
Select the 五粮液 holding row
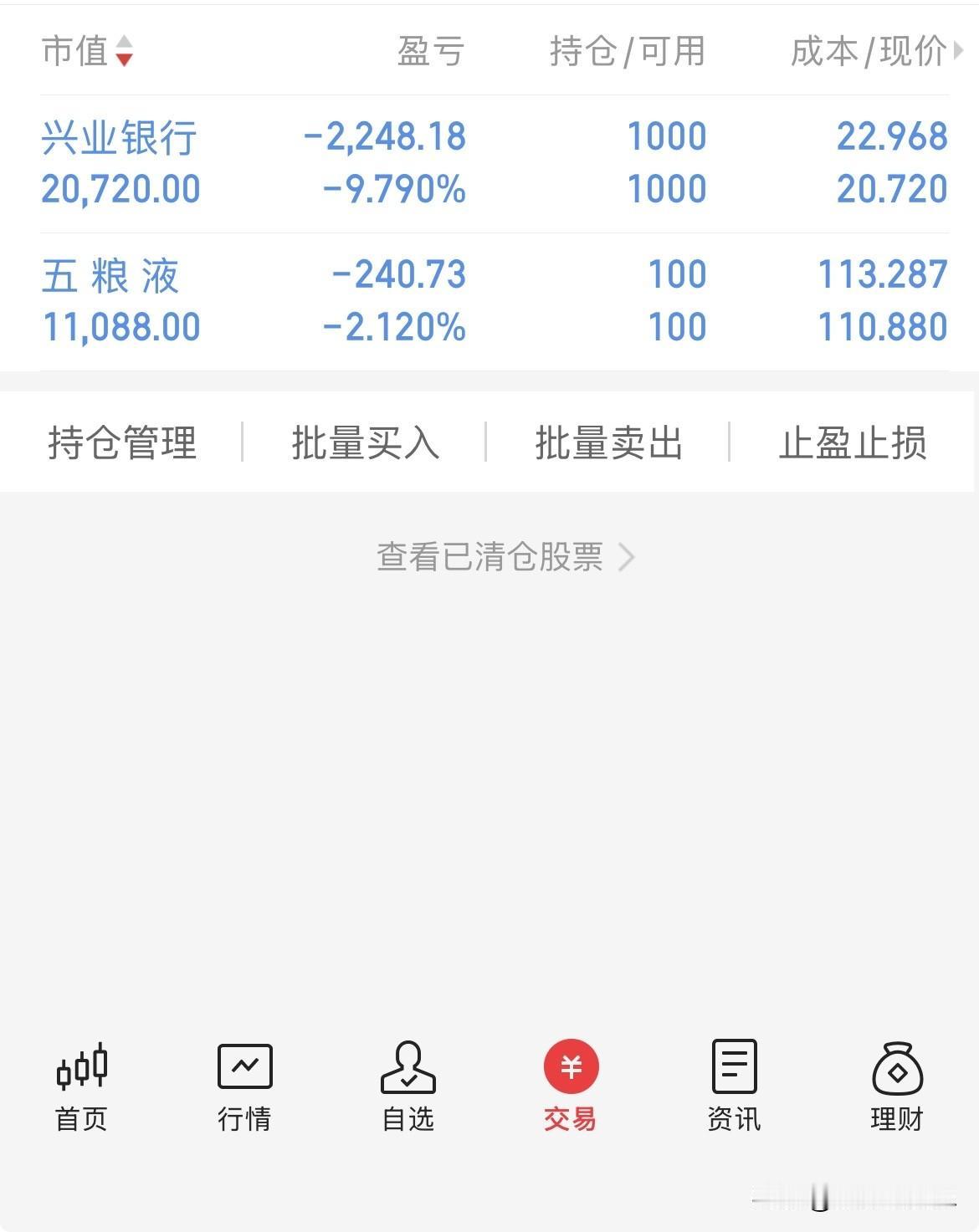coord(489,301)
